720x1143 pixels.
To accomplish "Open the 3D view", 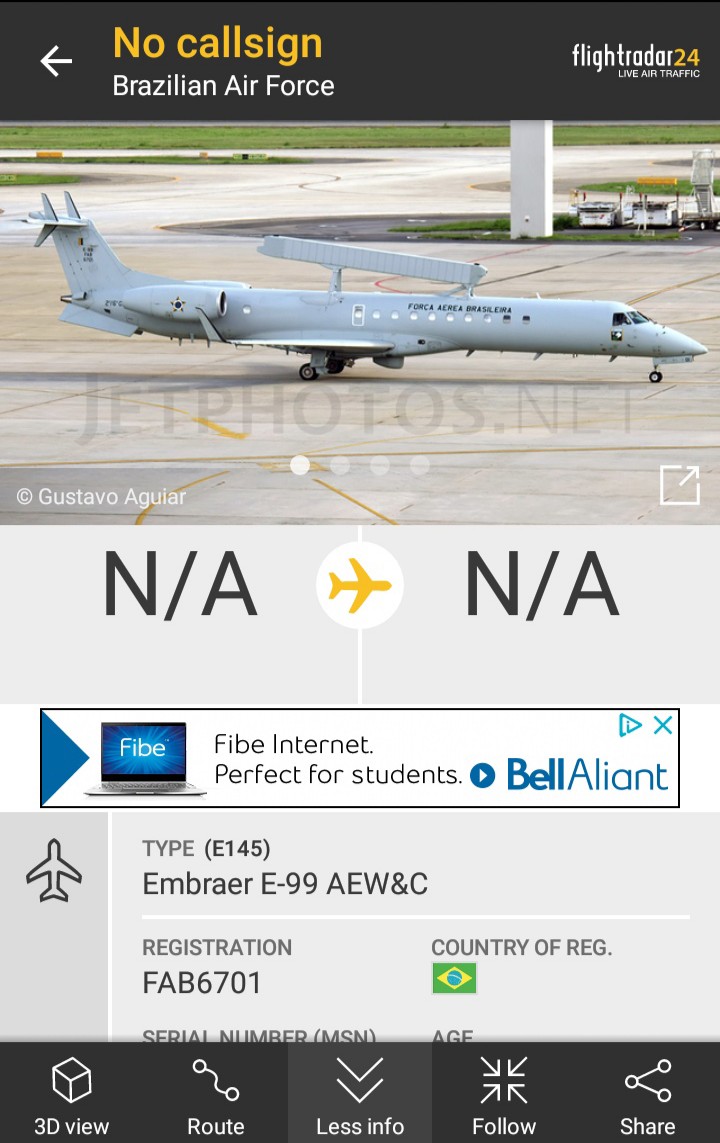I will pyautogui.click(x=72, y=1095).
